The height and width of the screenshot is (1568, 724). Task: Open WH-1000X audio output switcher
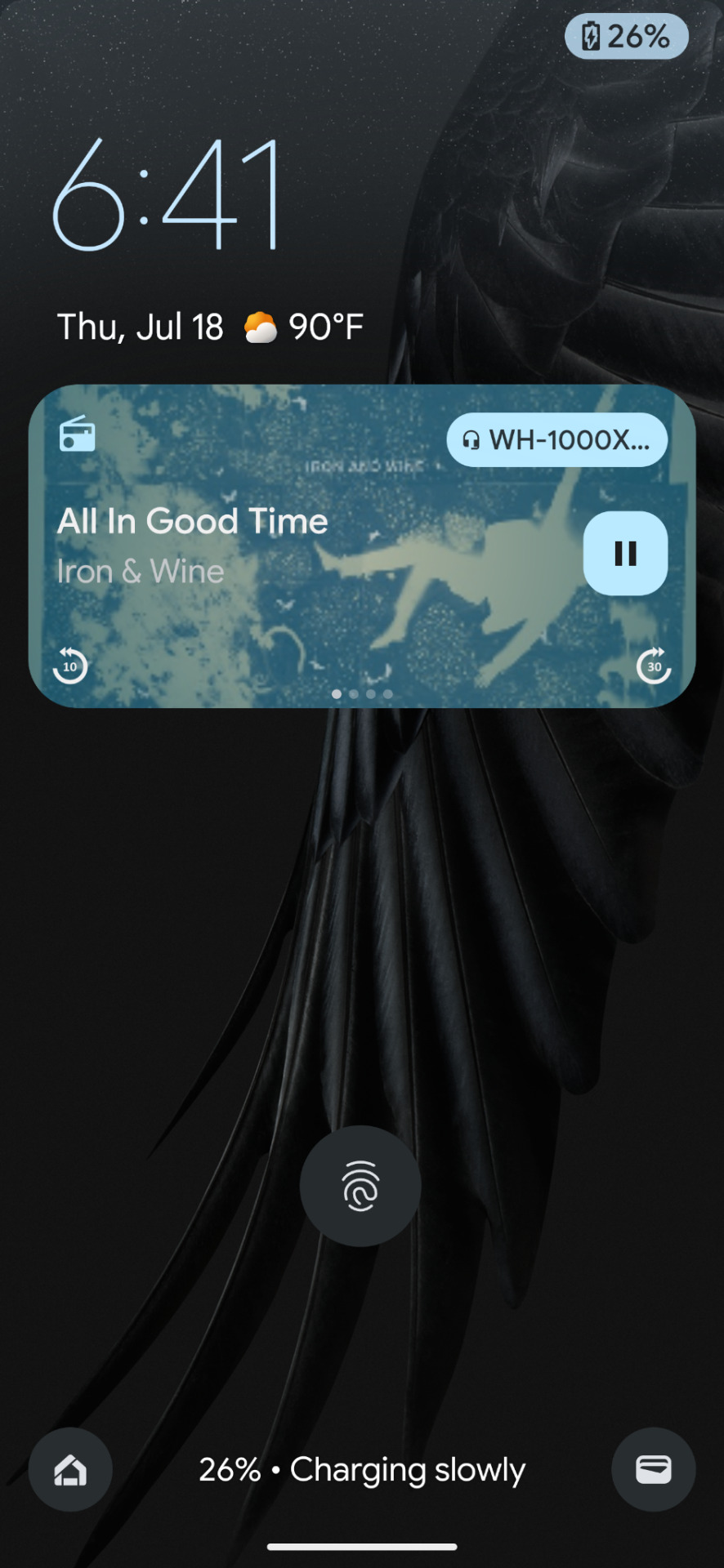pyautogui.click(x=556, y=440)
